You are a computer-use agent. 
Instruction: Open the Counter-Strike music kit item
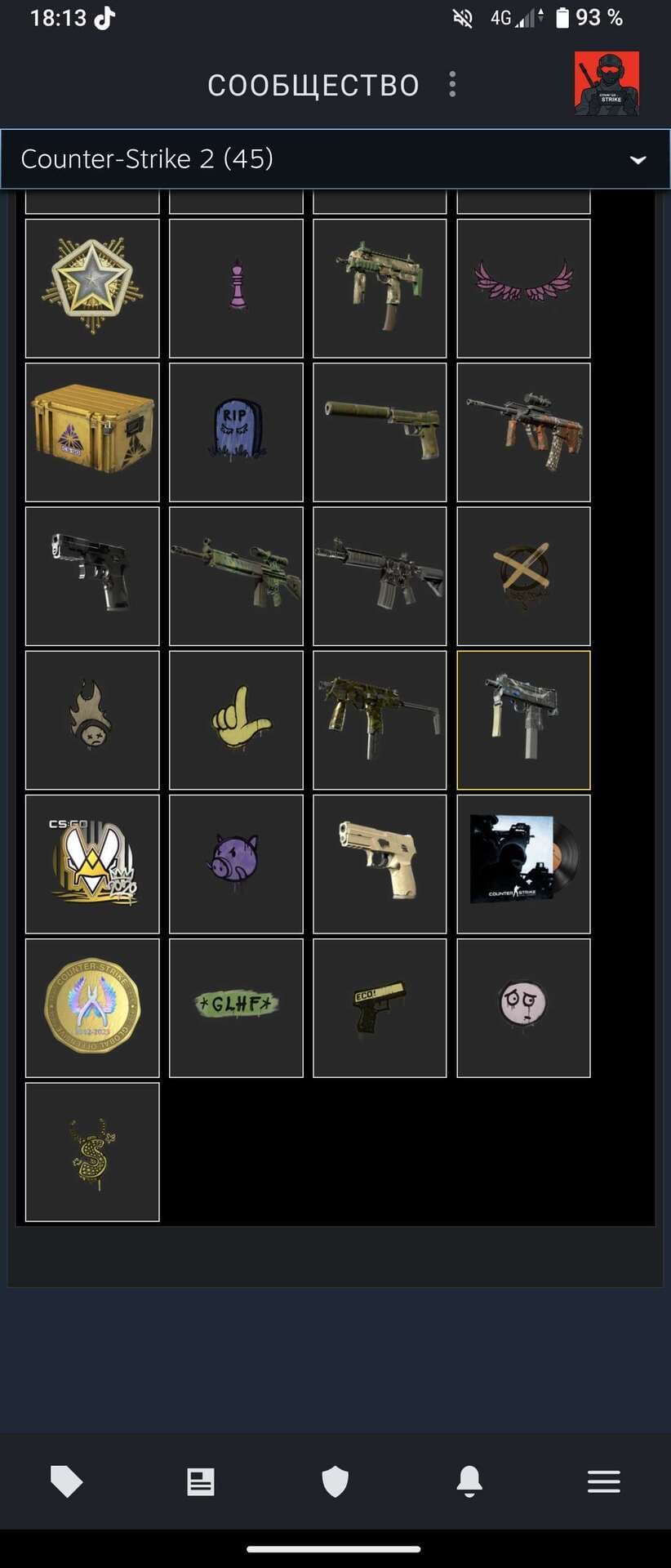pos(523,863)
